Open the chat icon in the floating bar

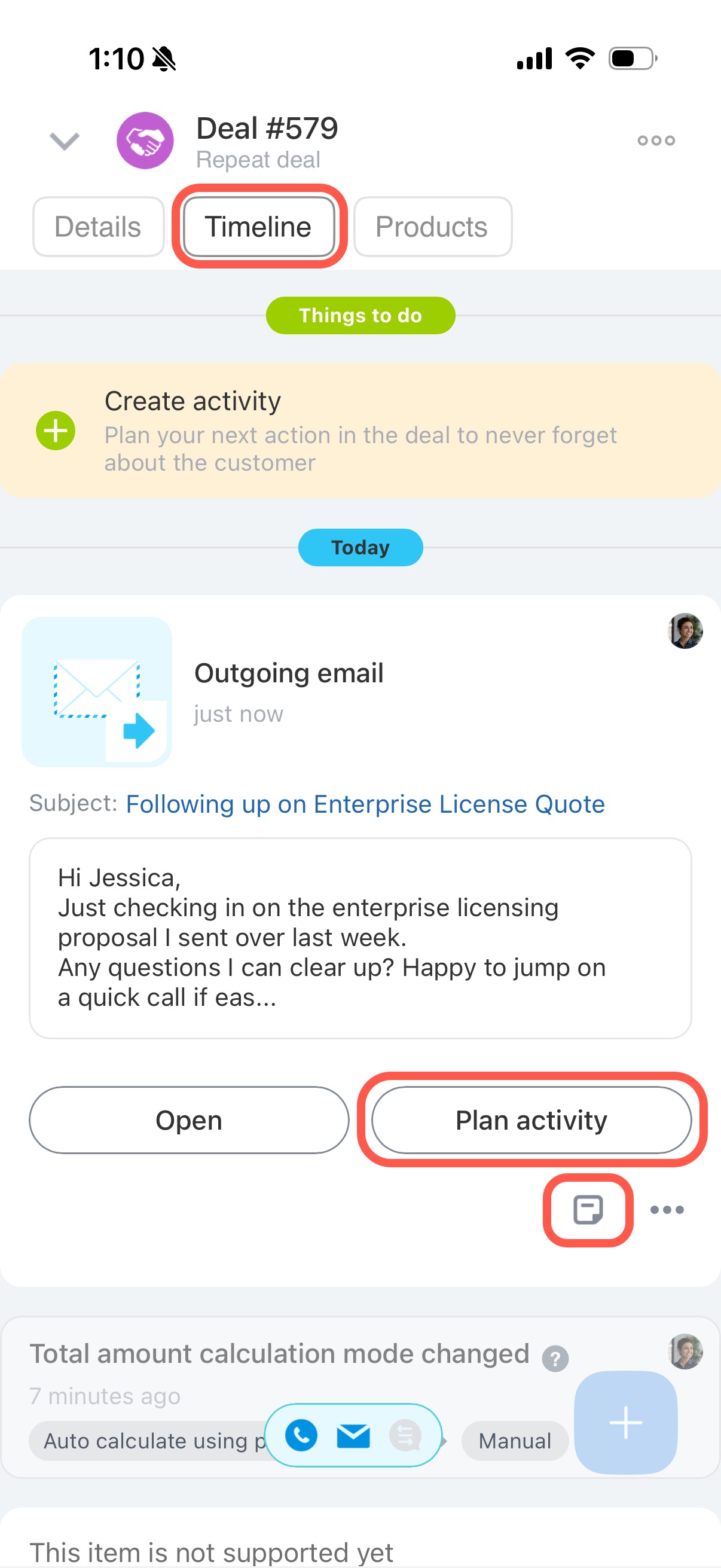pos(405,1435)
